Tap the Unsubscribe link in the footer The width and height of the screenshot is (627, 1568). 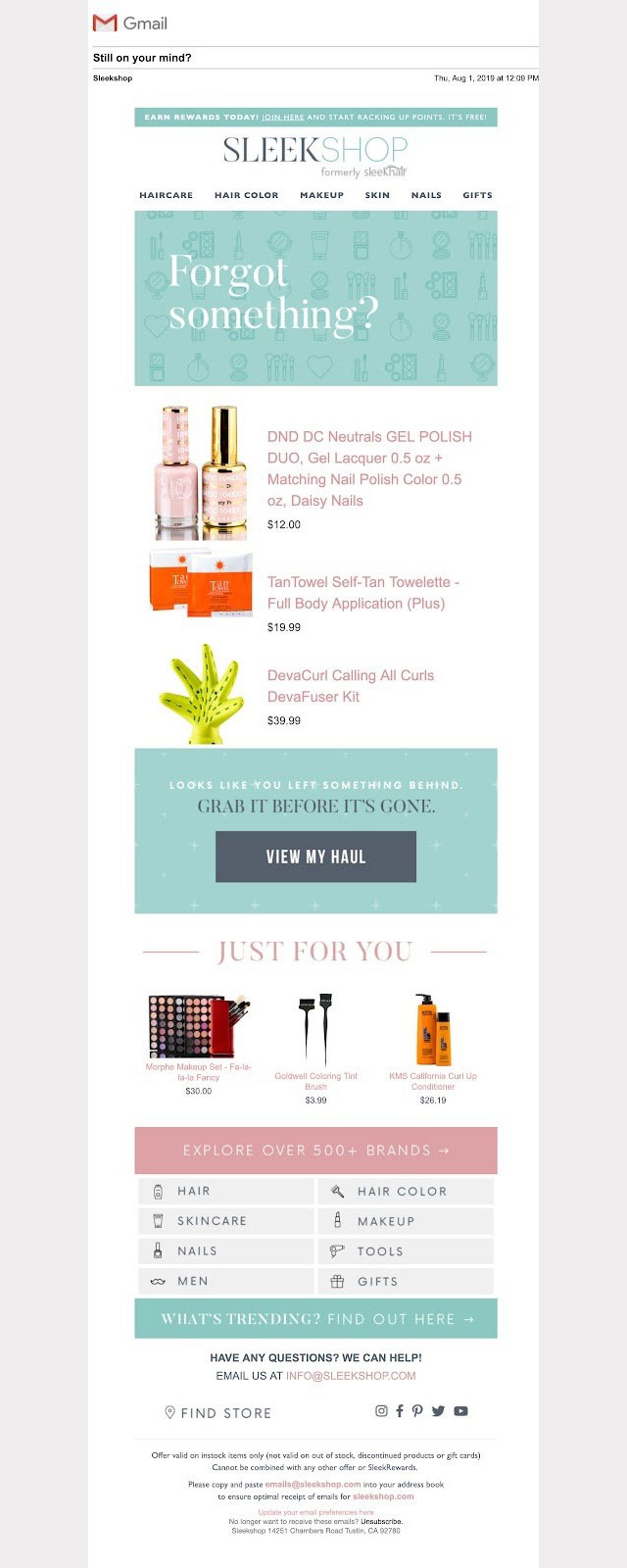[380, 1521]
